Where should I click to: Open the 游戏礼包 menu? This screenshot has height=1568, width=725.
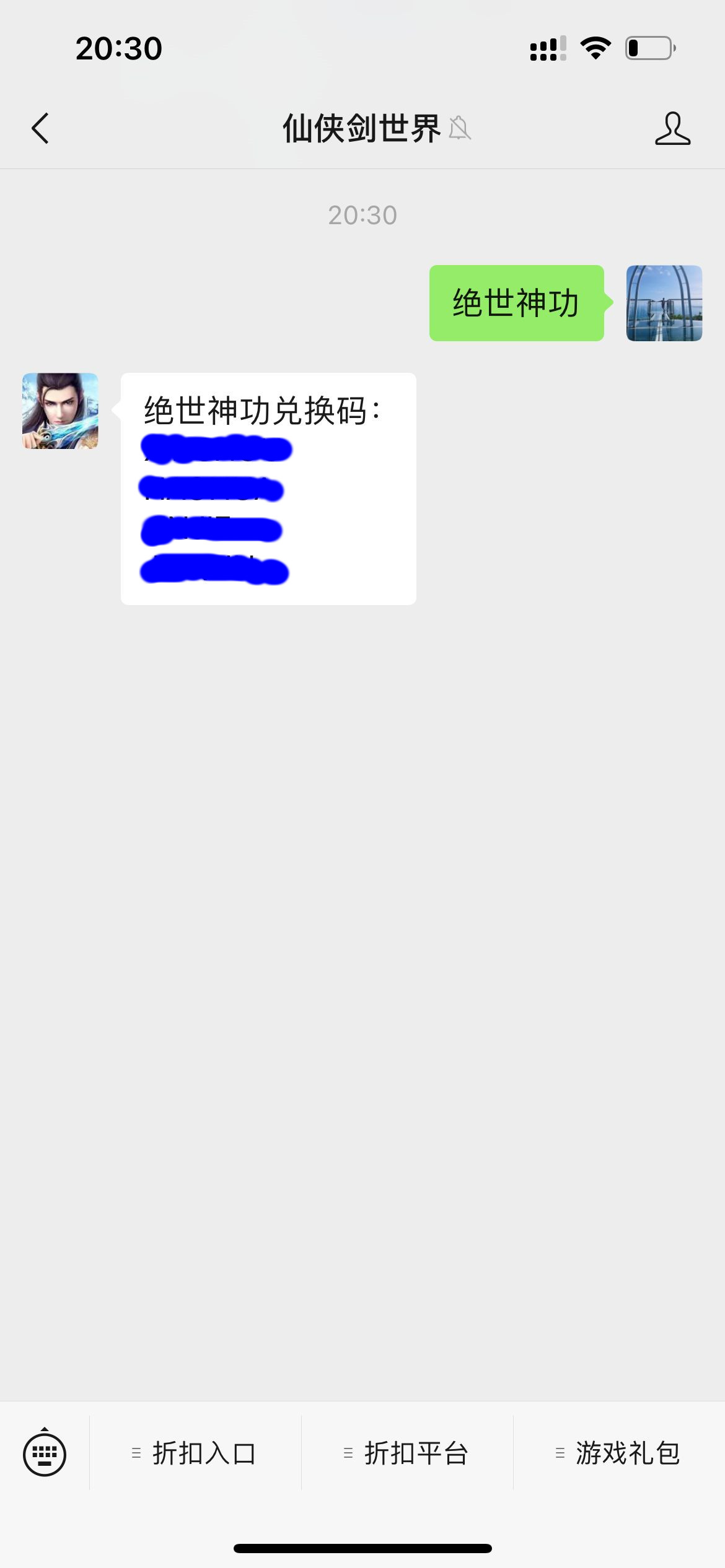pos(619,1453)
